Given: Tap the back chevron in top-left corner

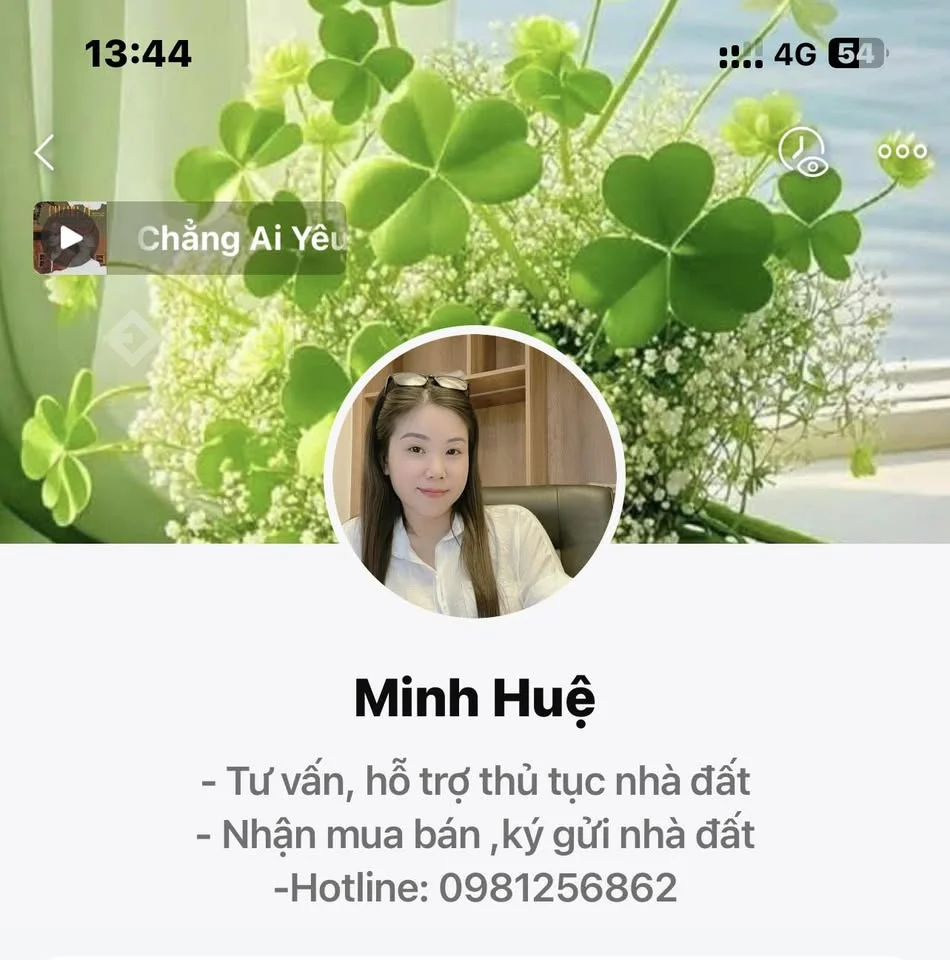Looking at the screenshot, I should 42,150.
